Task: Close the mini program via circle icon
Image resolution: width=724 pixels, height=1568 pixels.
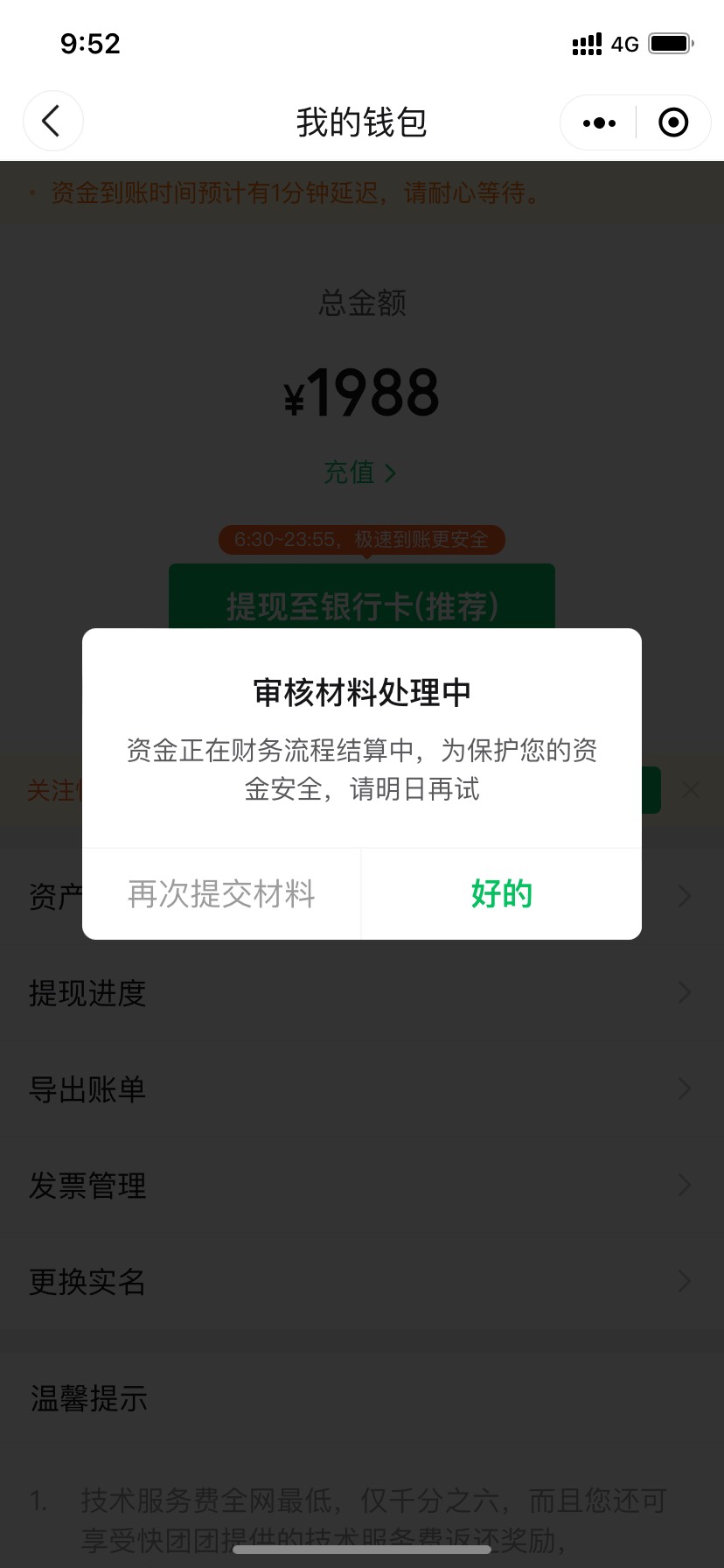Action: [673, 122]
